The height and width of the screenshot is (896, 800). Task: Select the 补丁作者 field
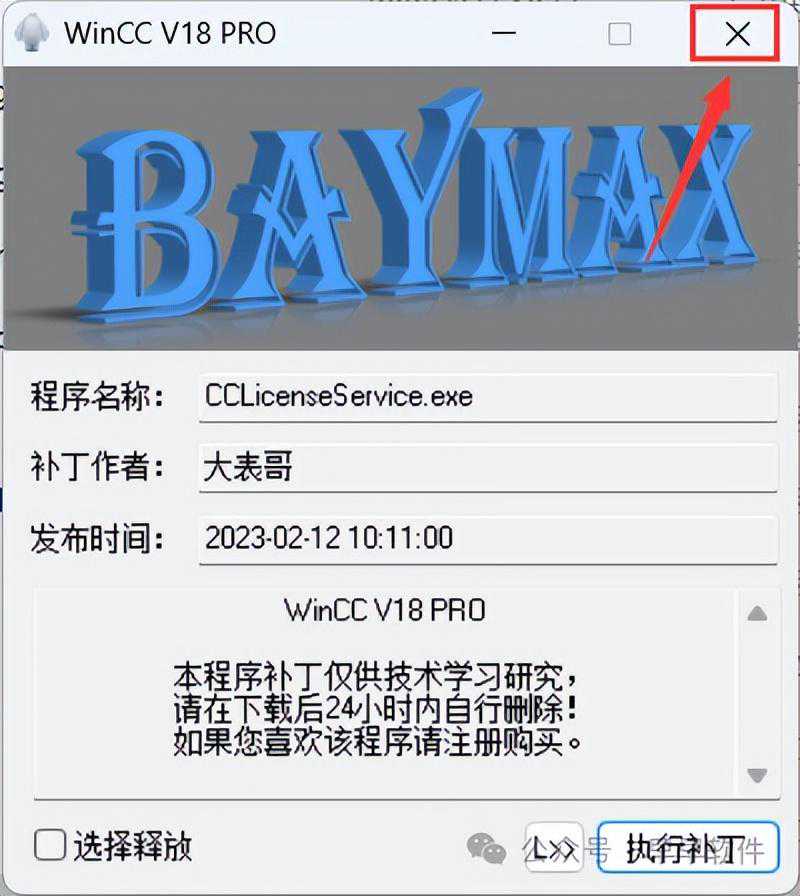tap(488, 467)
